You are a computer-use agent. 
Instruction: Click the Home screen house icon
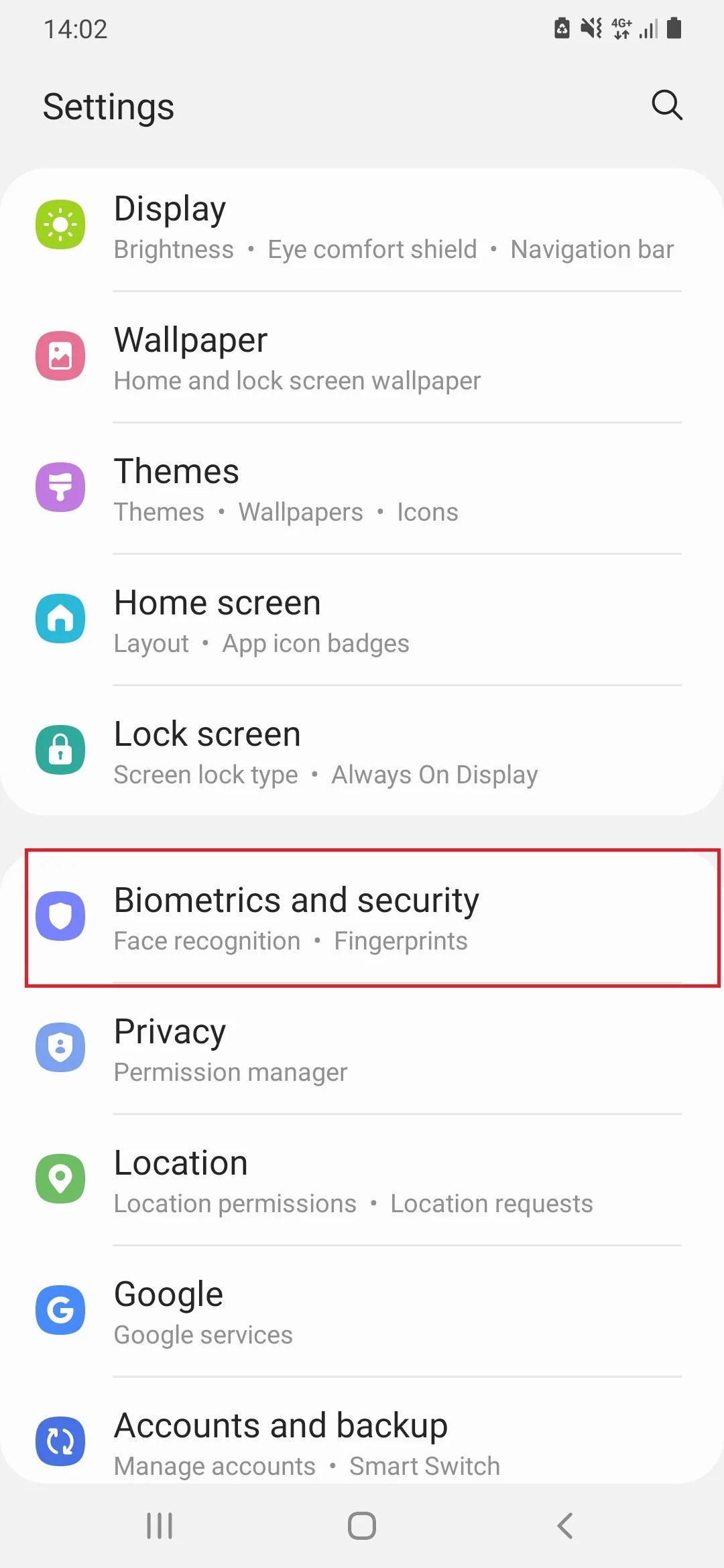tap(60, 618)
